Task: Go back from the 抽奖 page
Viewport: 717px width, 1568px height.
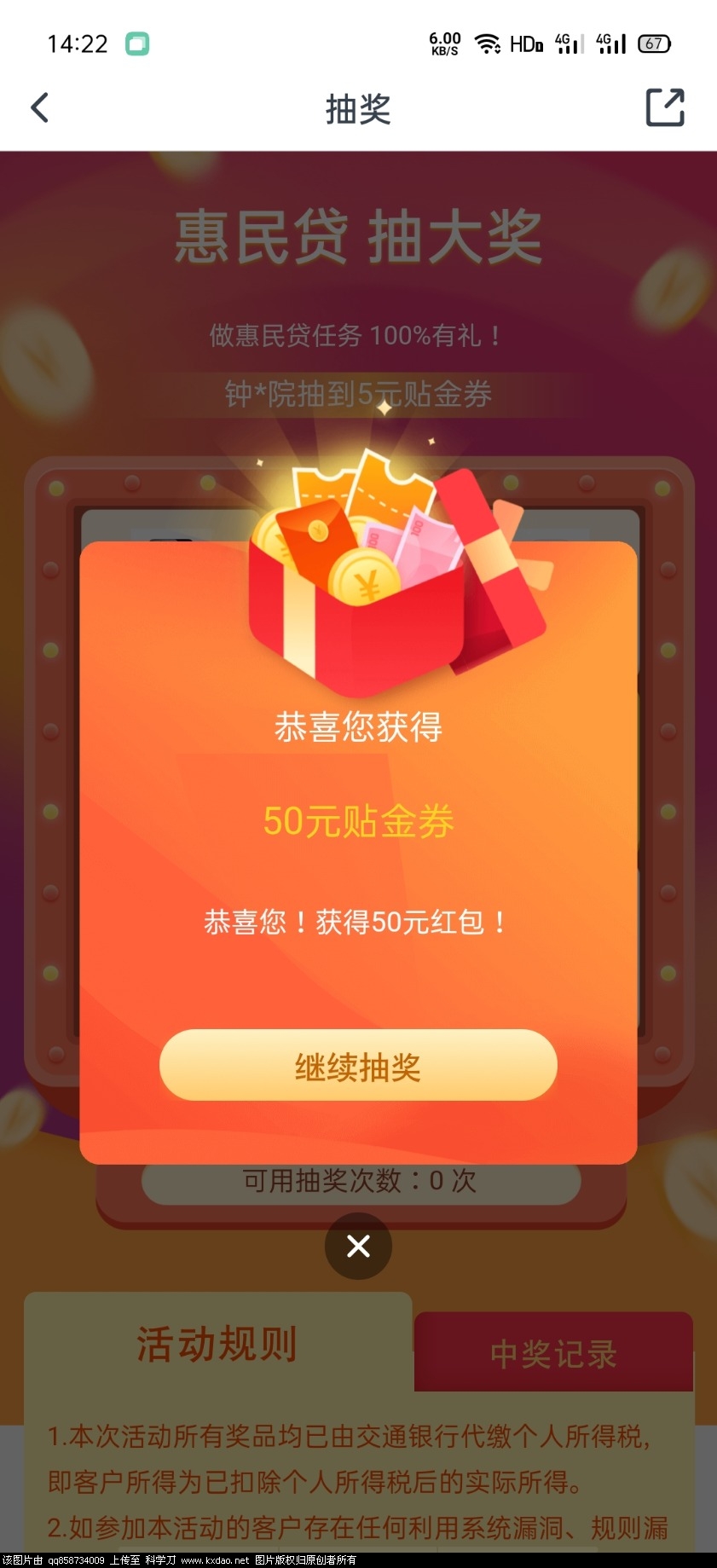Action: coord(40,108)
